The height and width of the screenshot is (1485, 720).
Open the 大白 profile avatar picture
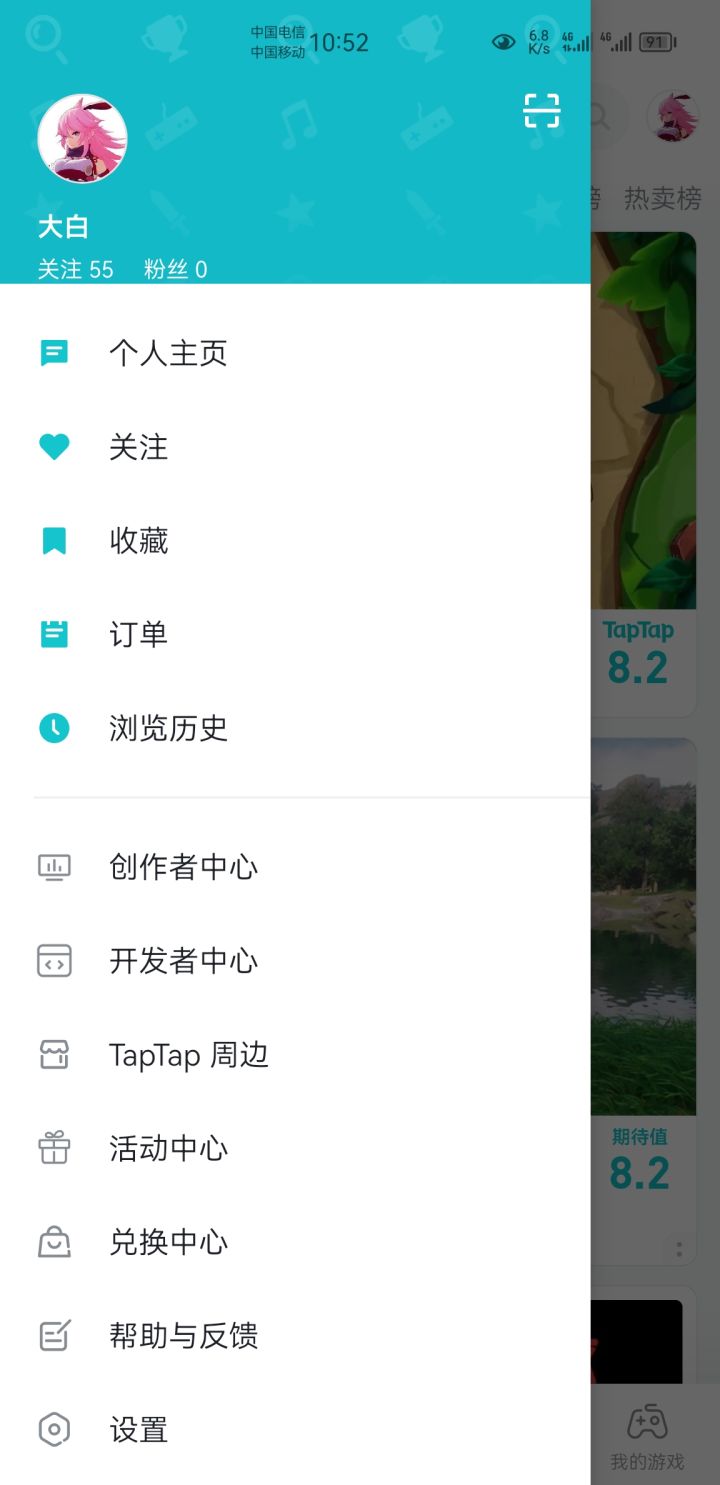(82, 140)
